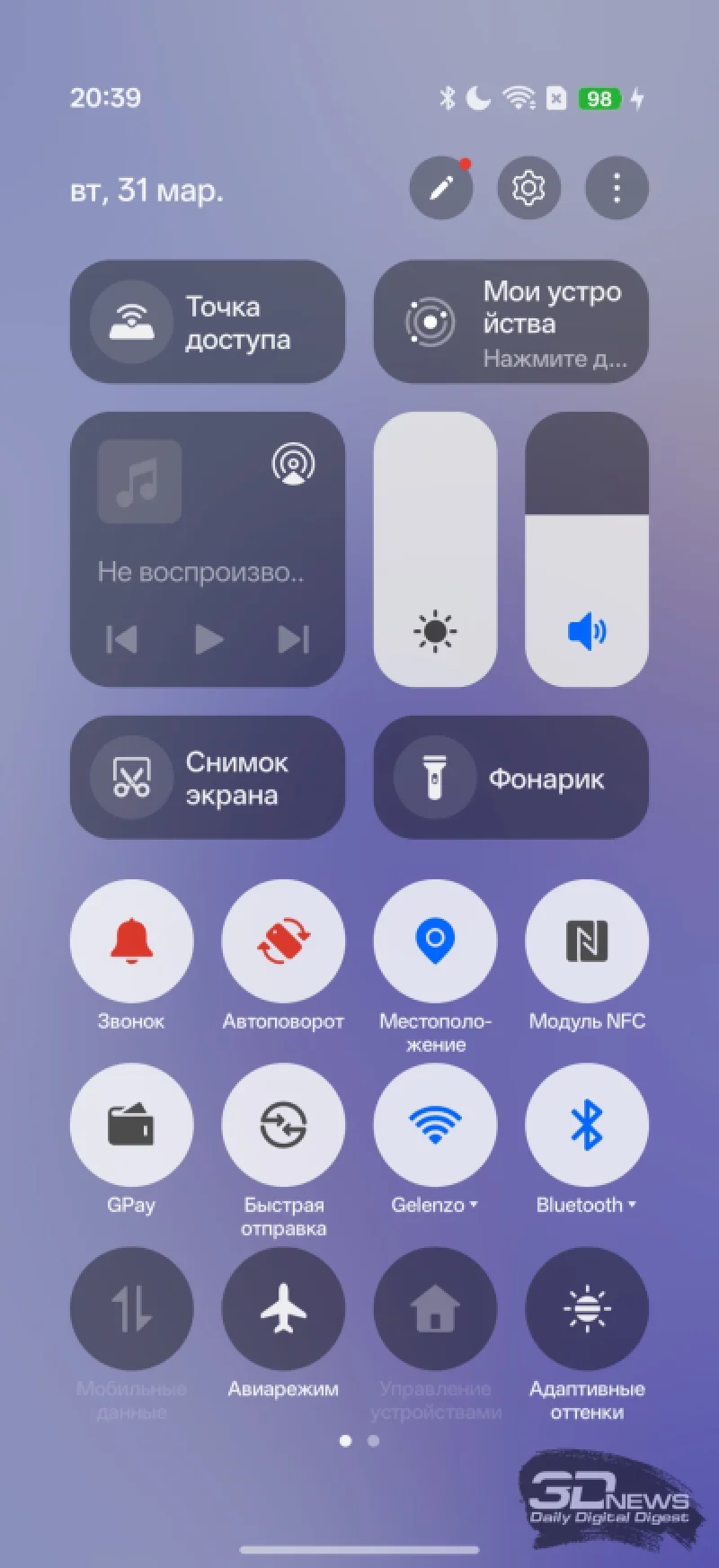Disable Автоповорот auto-rotate
Screen dimensions: 719x1568
[x=283, y=941]
